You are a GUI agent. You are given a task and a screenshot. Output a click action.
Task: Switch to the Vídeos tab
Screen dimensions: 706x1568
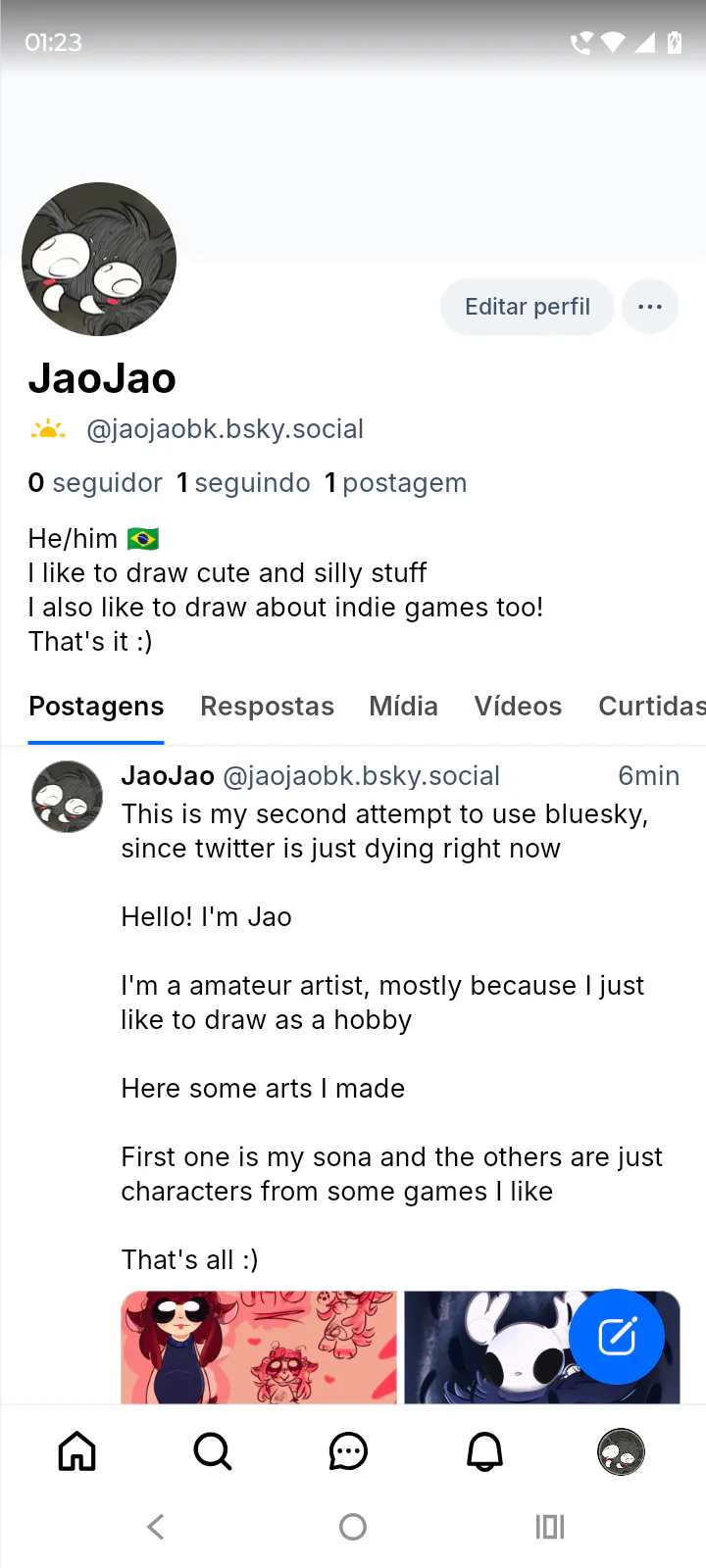pos(518,707)
